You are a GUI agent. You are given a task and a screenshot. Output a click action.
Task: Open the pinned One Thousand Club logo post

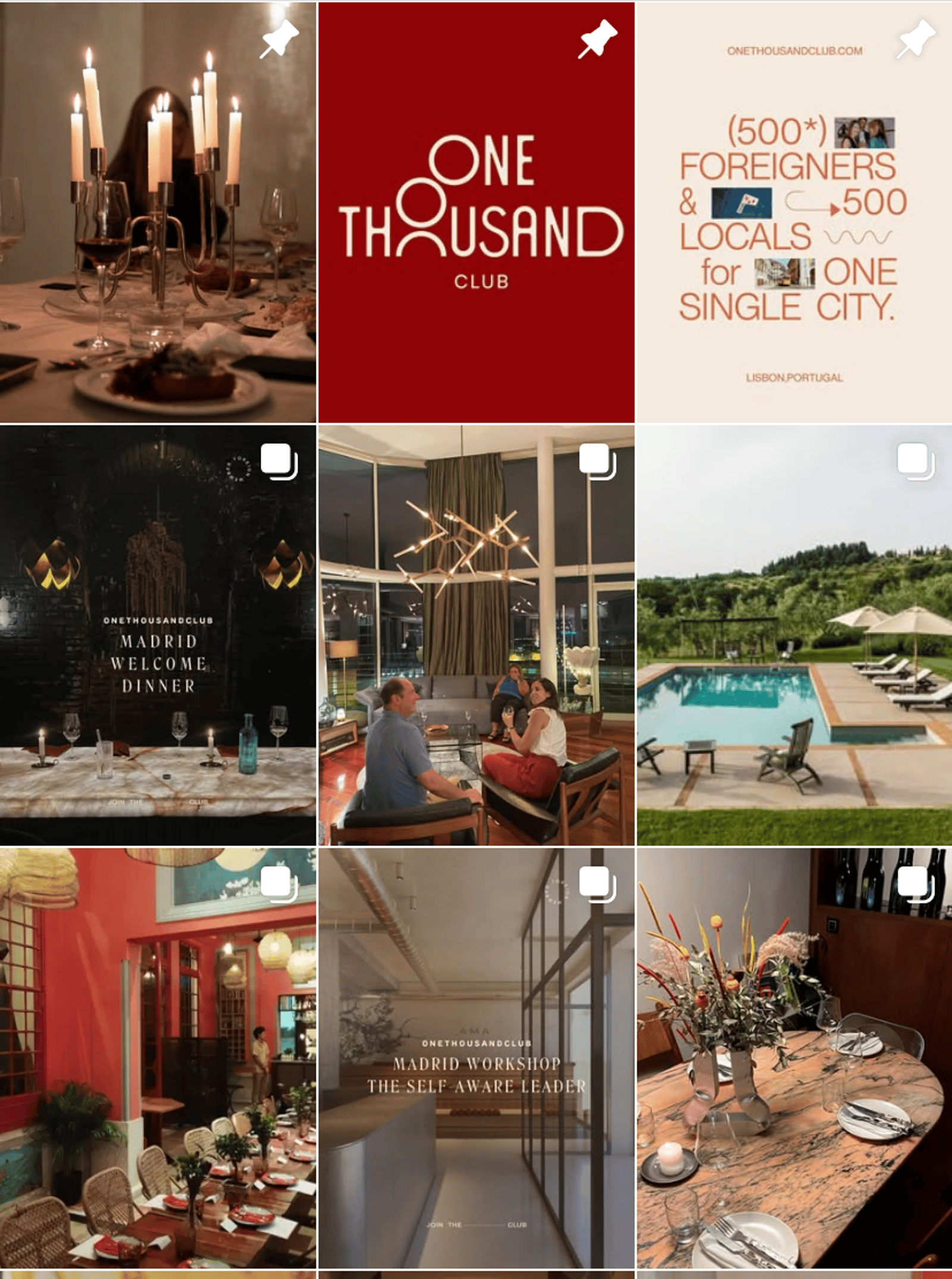click(x=476, y=212)
